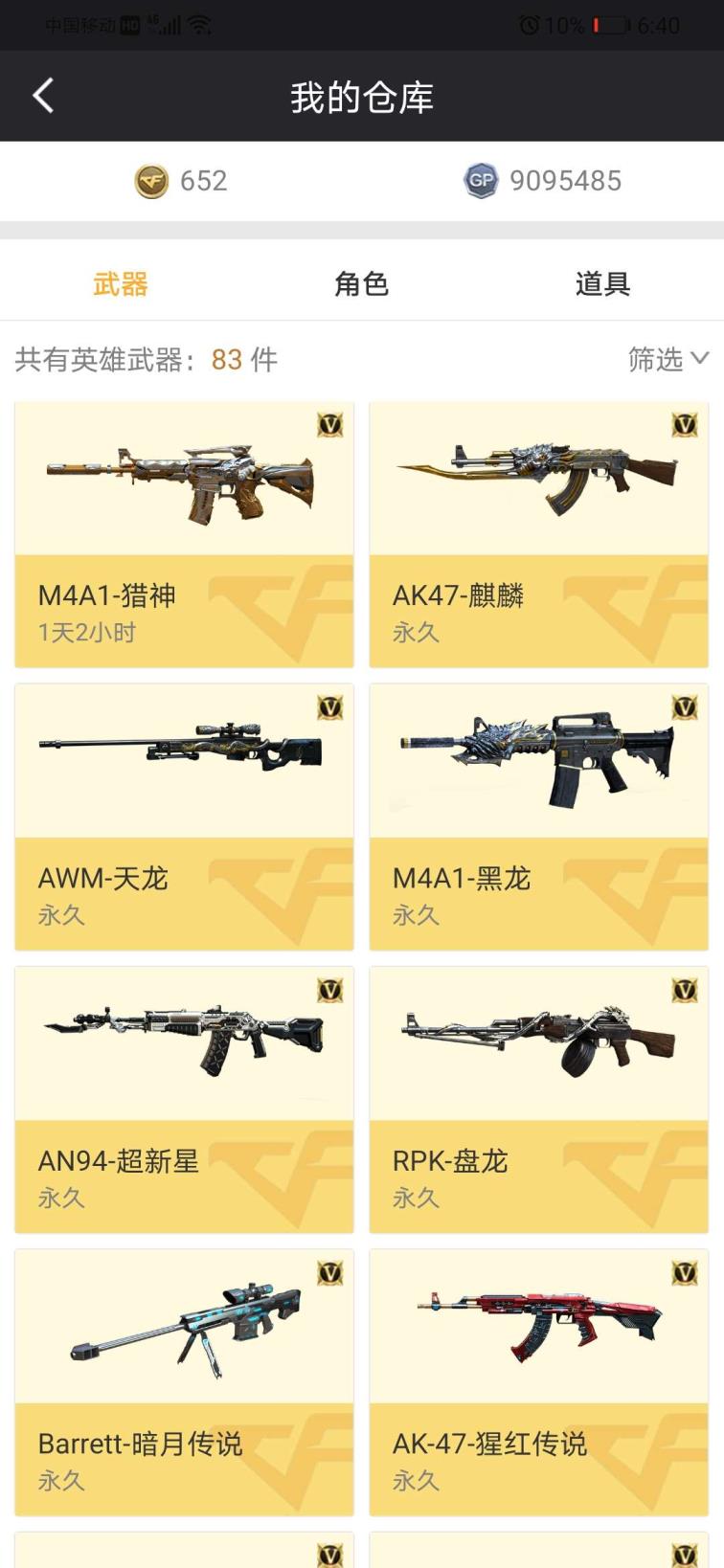Select the 武器 tab
Image resolution: width=724 pixels, height=1568 pixels.
pos(121,283)
